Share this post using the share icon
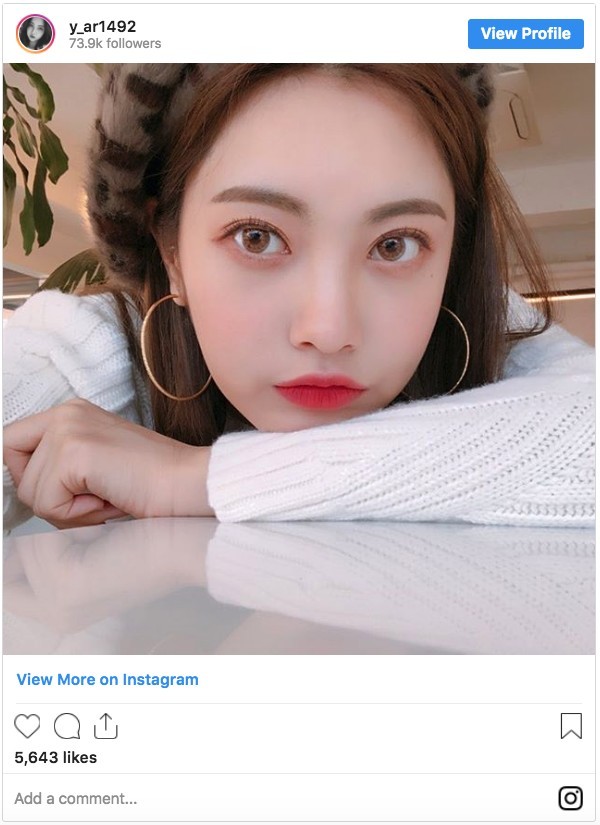Screen dimensions: 600x825 (x=106, y=726)
